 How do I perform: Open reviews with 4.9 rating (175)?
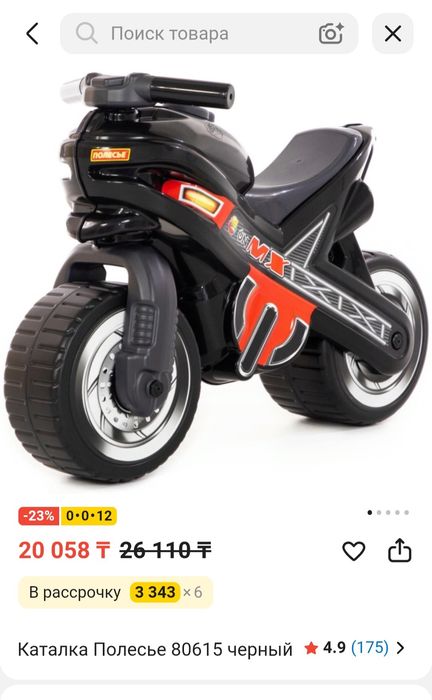(355, 648)
